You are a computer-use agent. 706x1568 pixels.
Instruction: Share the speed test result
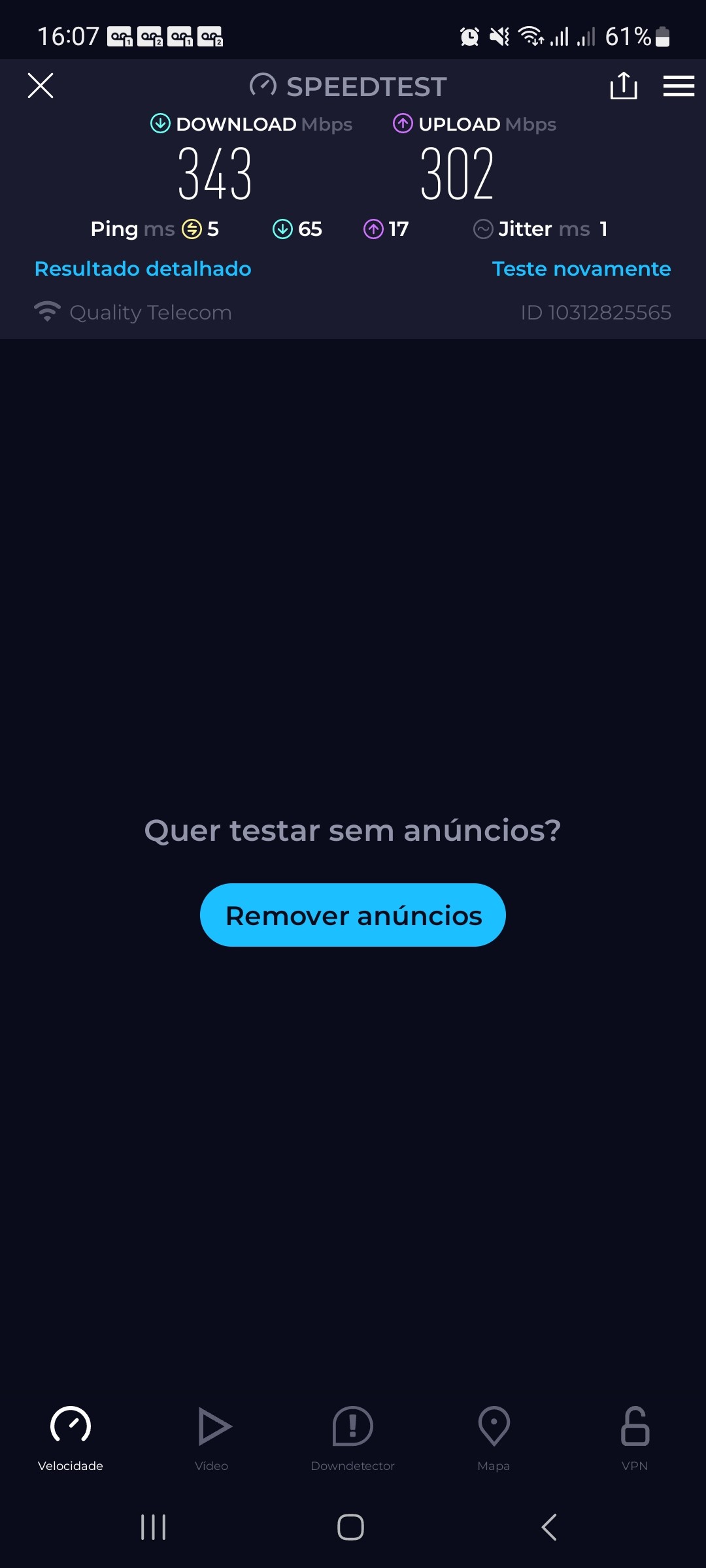(x=623, y=86)
